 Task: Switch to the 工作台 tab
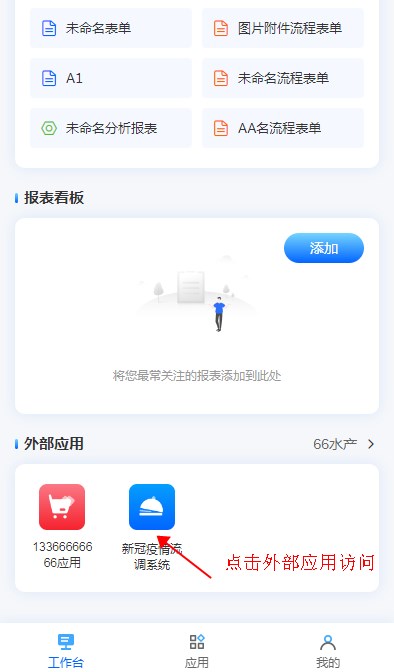coord(66,651)
